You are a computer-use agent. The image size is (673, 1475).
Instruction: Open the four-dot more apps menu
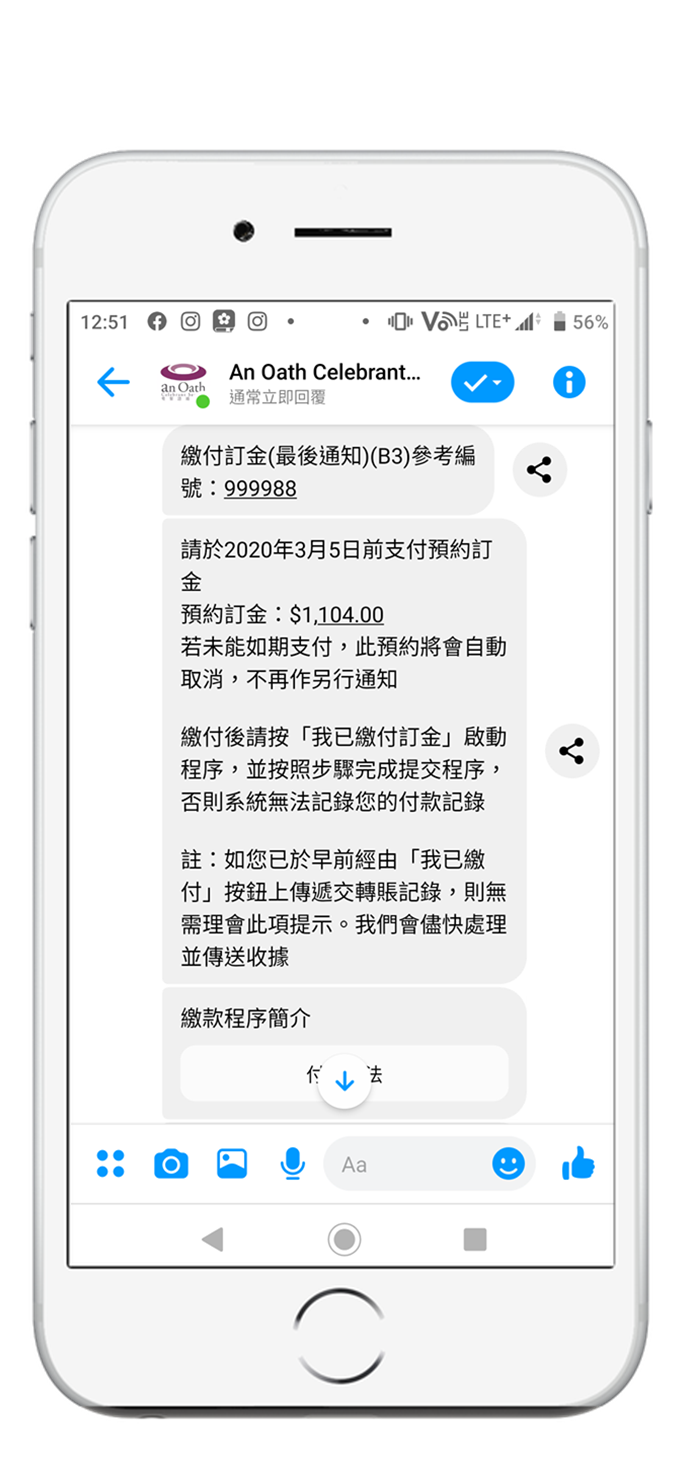pos(110,1164)
